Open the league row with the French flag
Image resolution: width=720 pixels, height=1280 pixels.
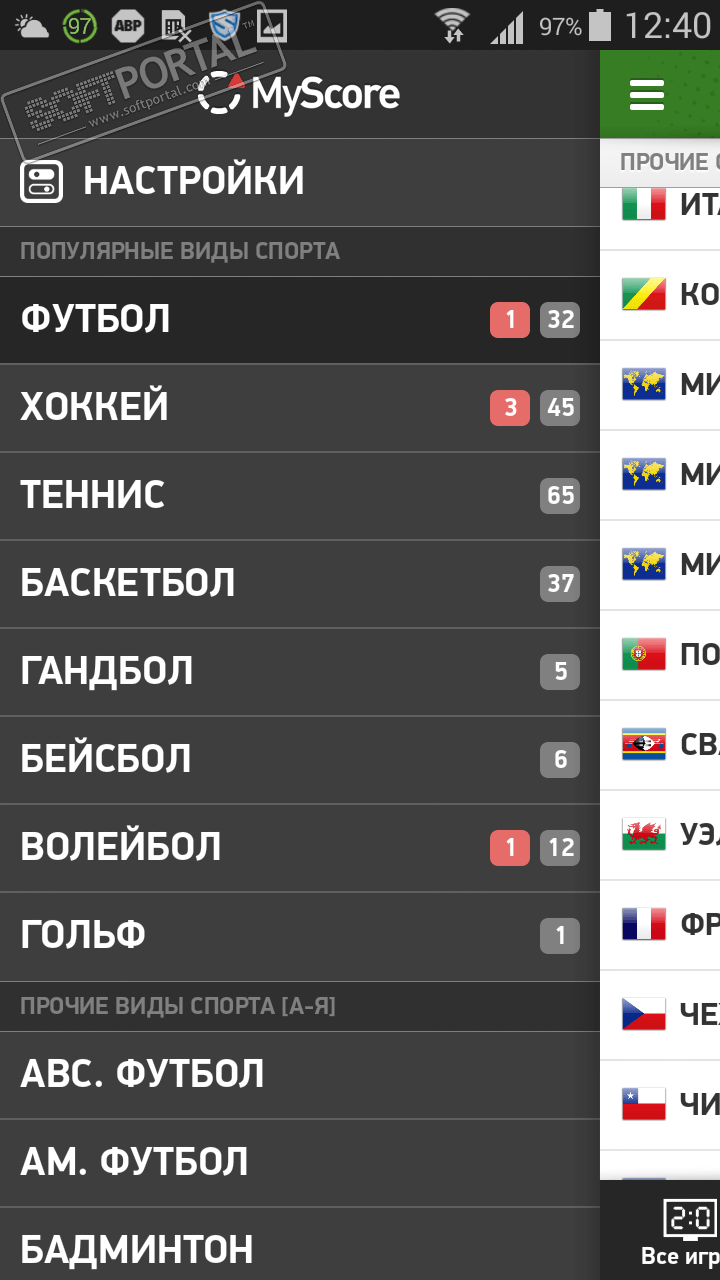[x=664, y=925]
